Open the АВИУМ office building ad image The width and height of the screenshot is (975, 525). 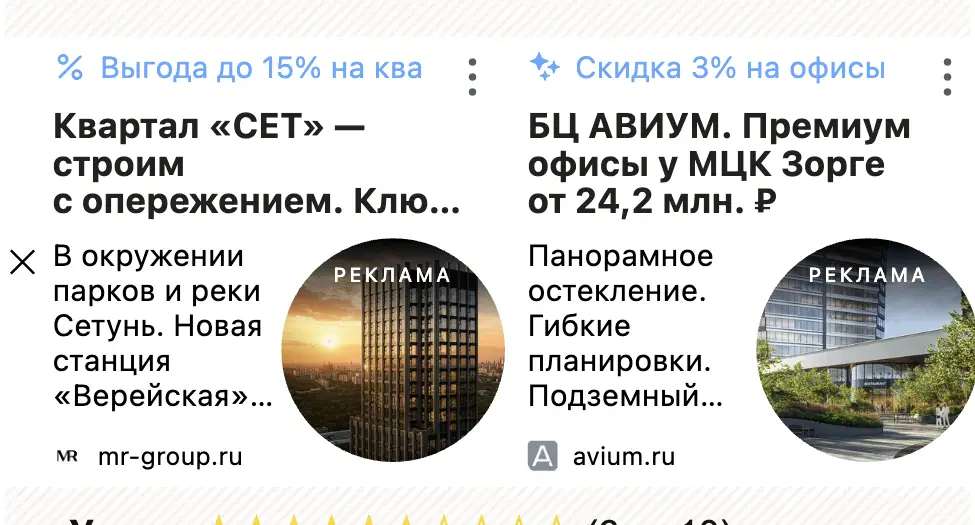click(866, 350)
